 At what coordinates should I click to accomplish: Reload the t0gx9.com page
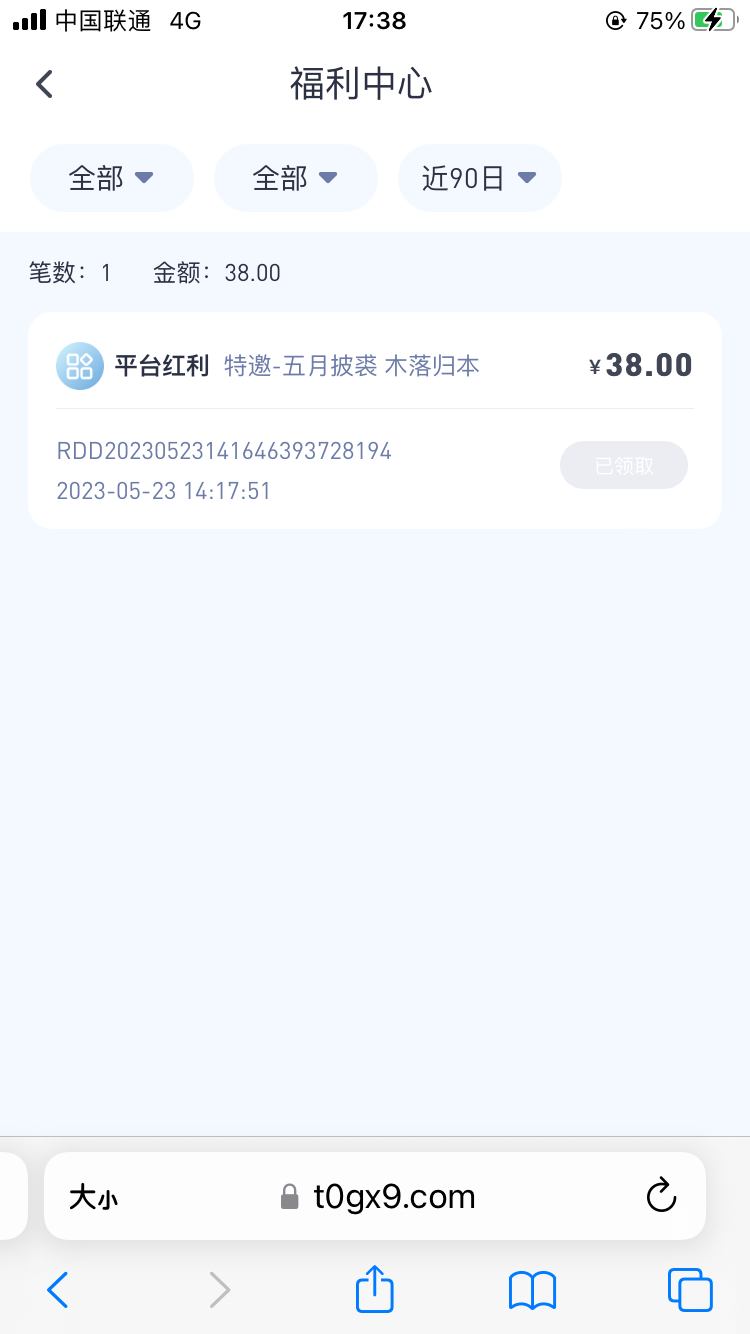click(661, 1196)
